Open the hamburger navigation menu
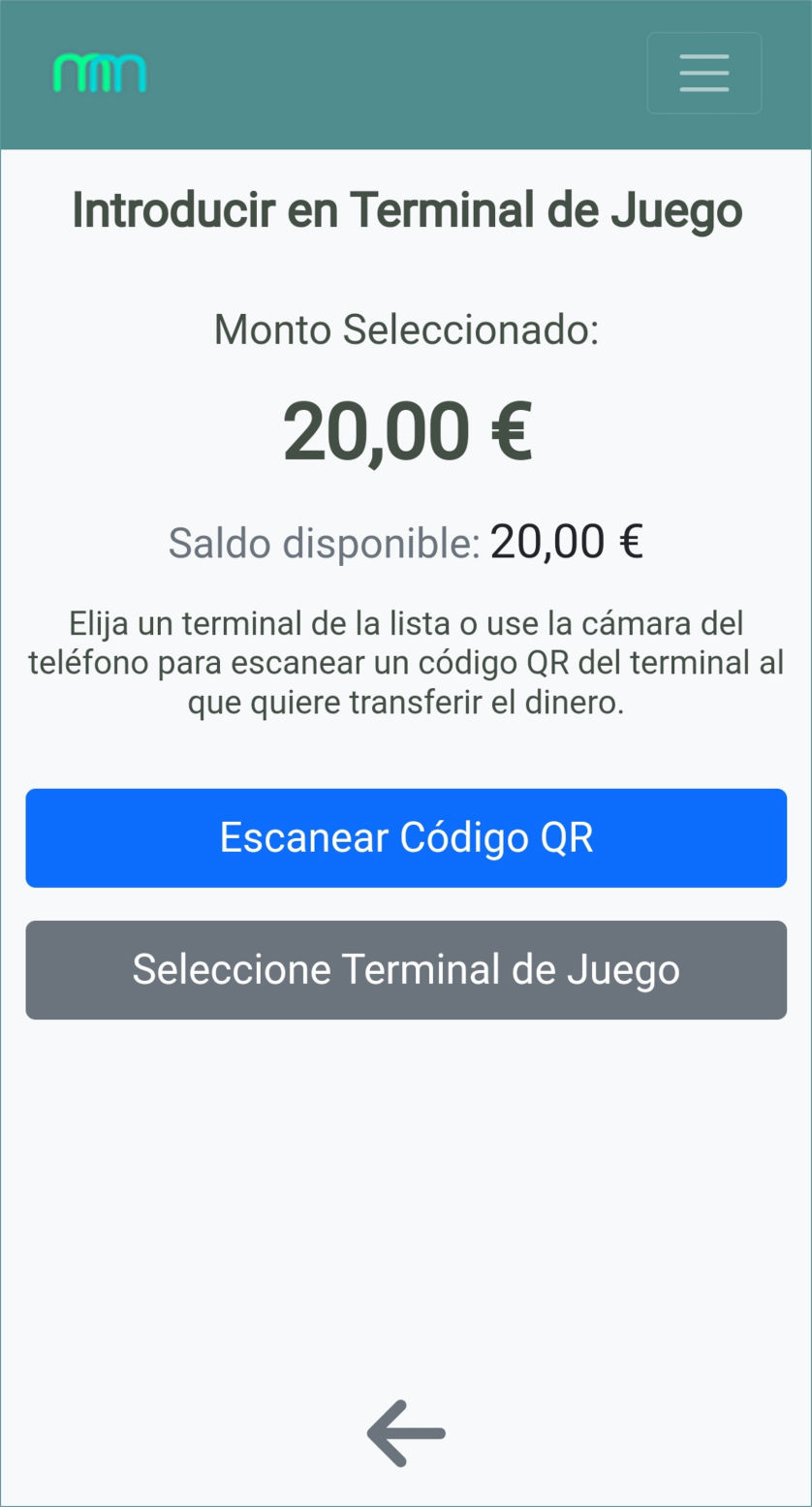The image size is (812, 1507). (x=703, y=73)
